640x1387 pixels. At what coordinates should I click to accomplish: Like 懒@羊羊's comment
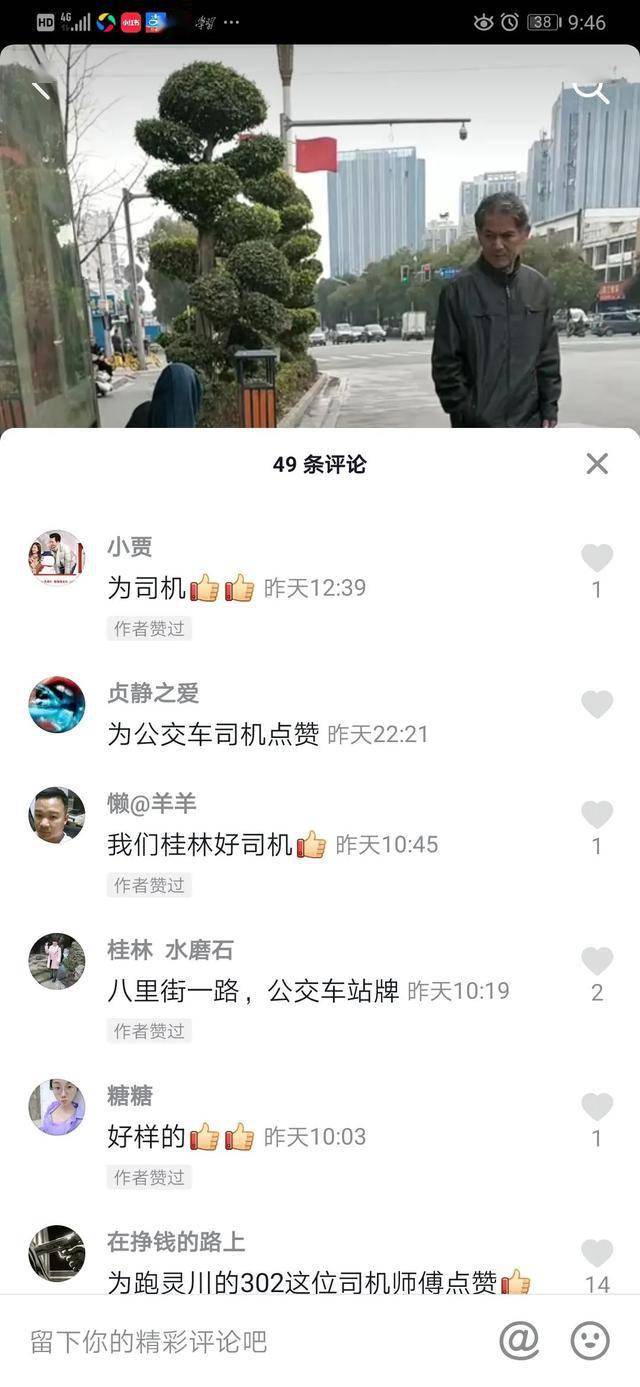597,815
